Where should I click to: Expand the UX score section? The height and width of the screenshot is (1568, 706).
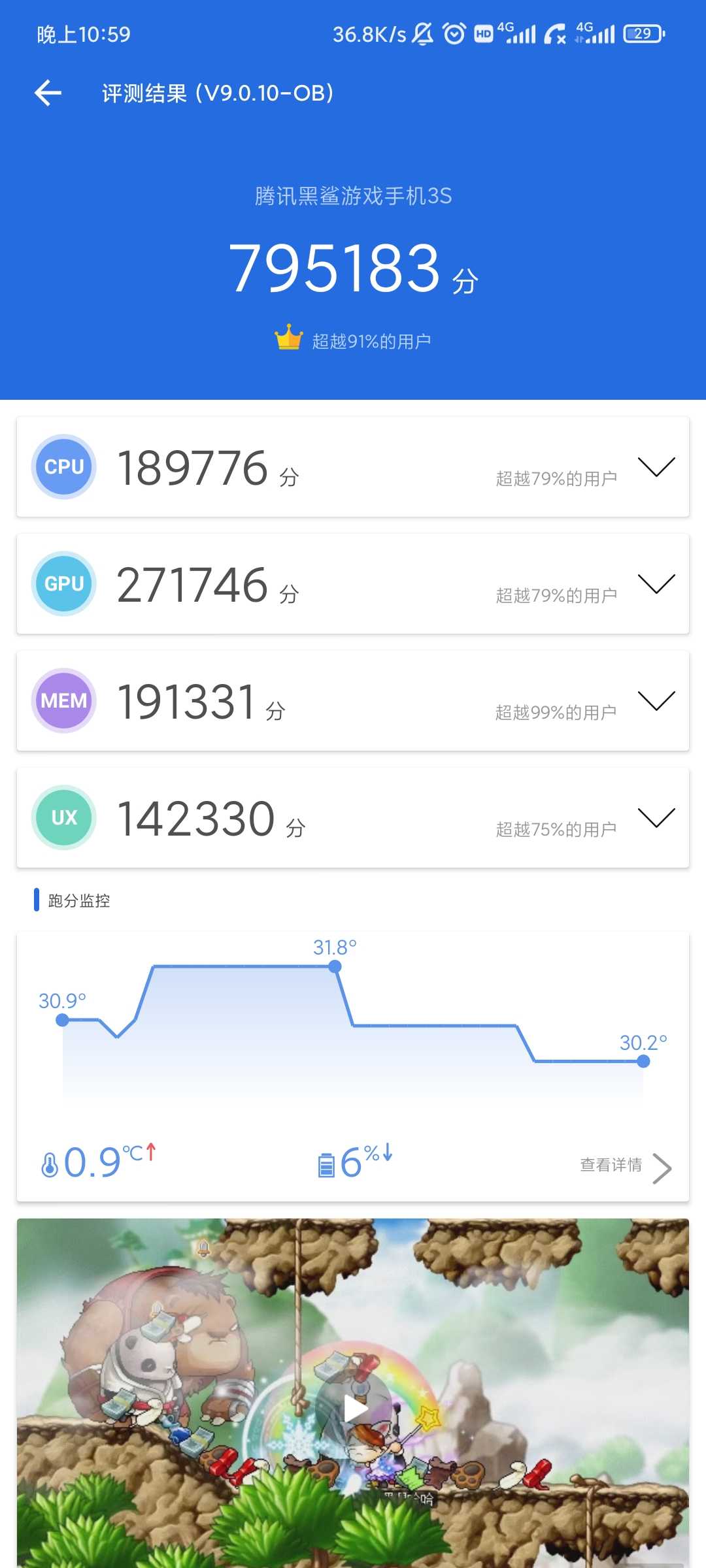pos(656,818)
